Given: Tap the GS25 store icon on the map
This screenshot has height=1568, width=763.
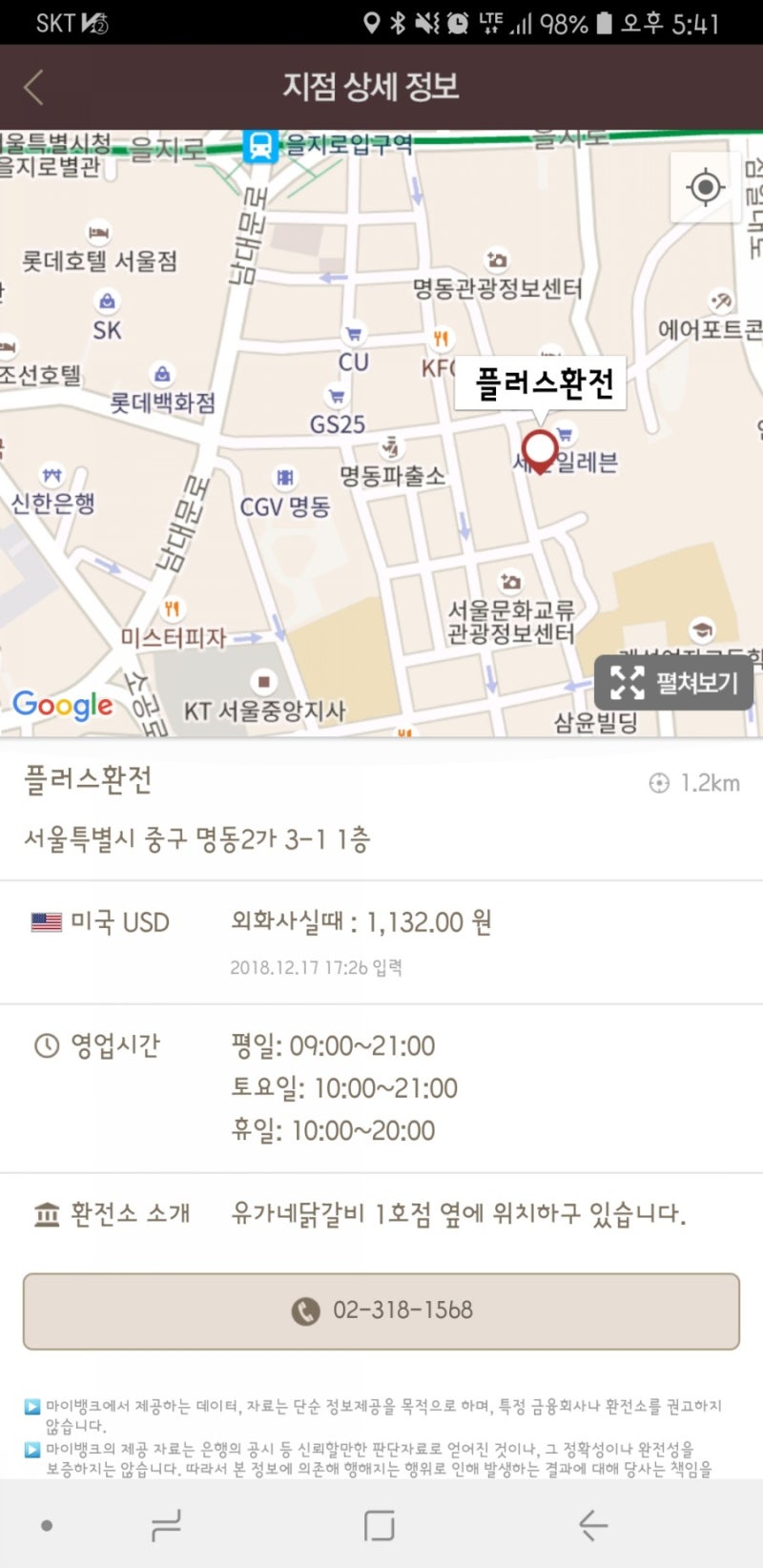Looking at the screenshot, I should coord(339,396).
